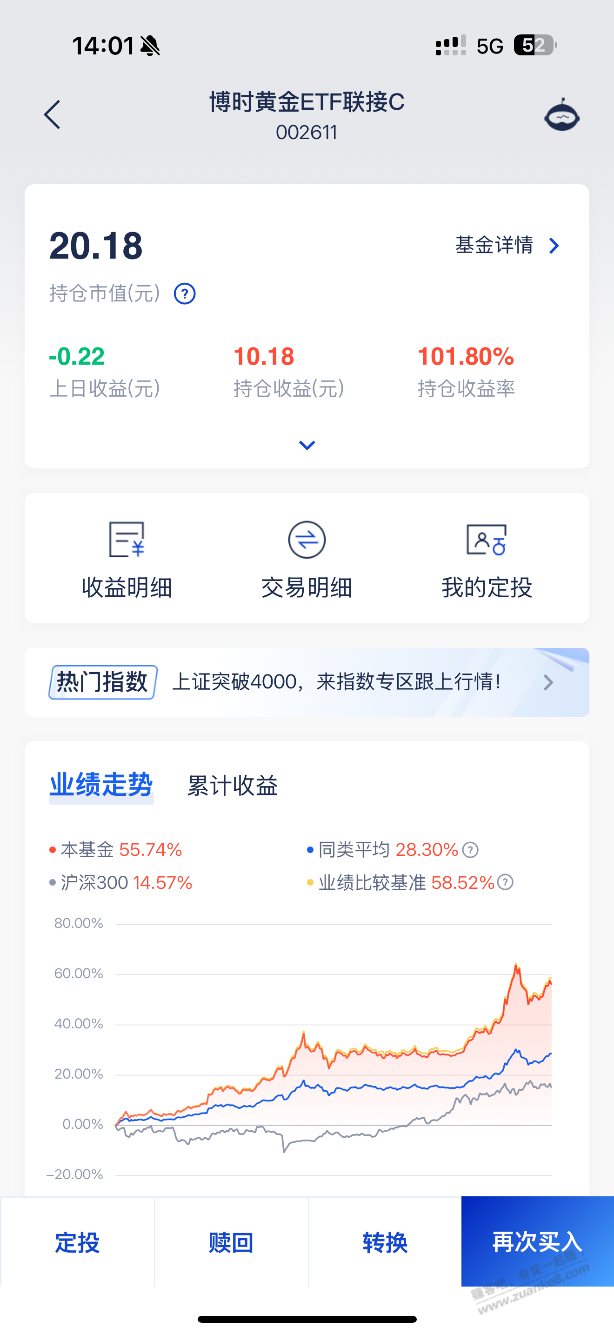614x1334 pixels.
Task: Open 收益明细
Action: click(x=127, y=560)
